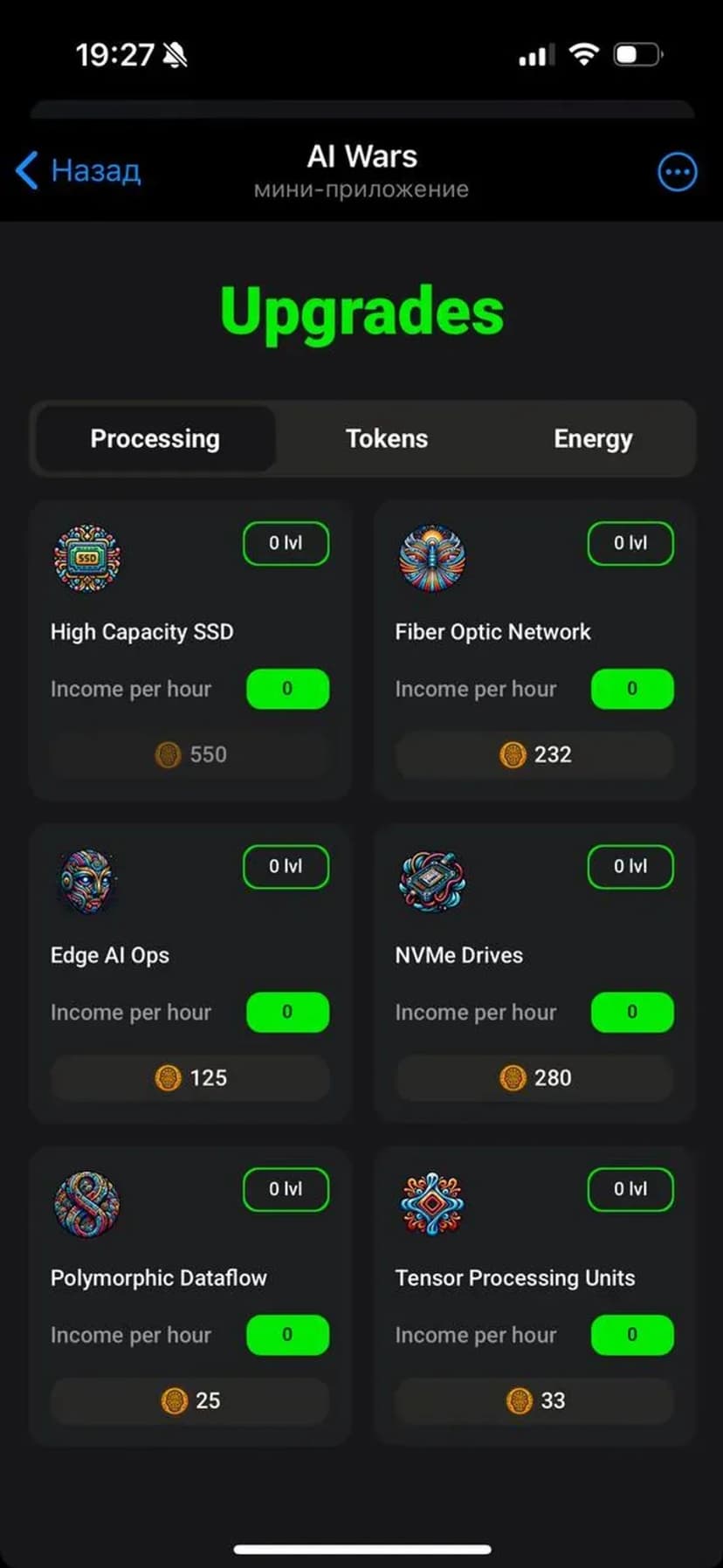Open the High Capacity SSD upgrade card
Viewport: 723px width, 1568px height.
[x=189, y=649]
